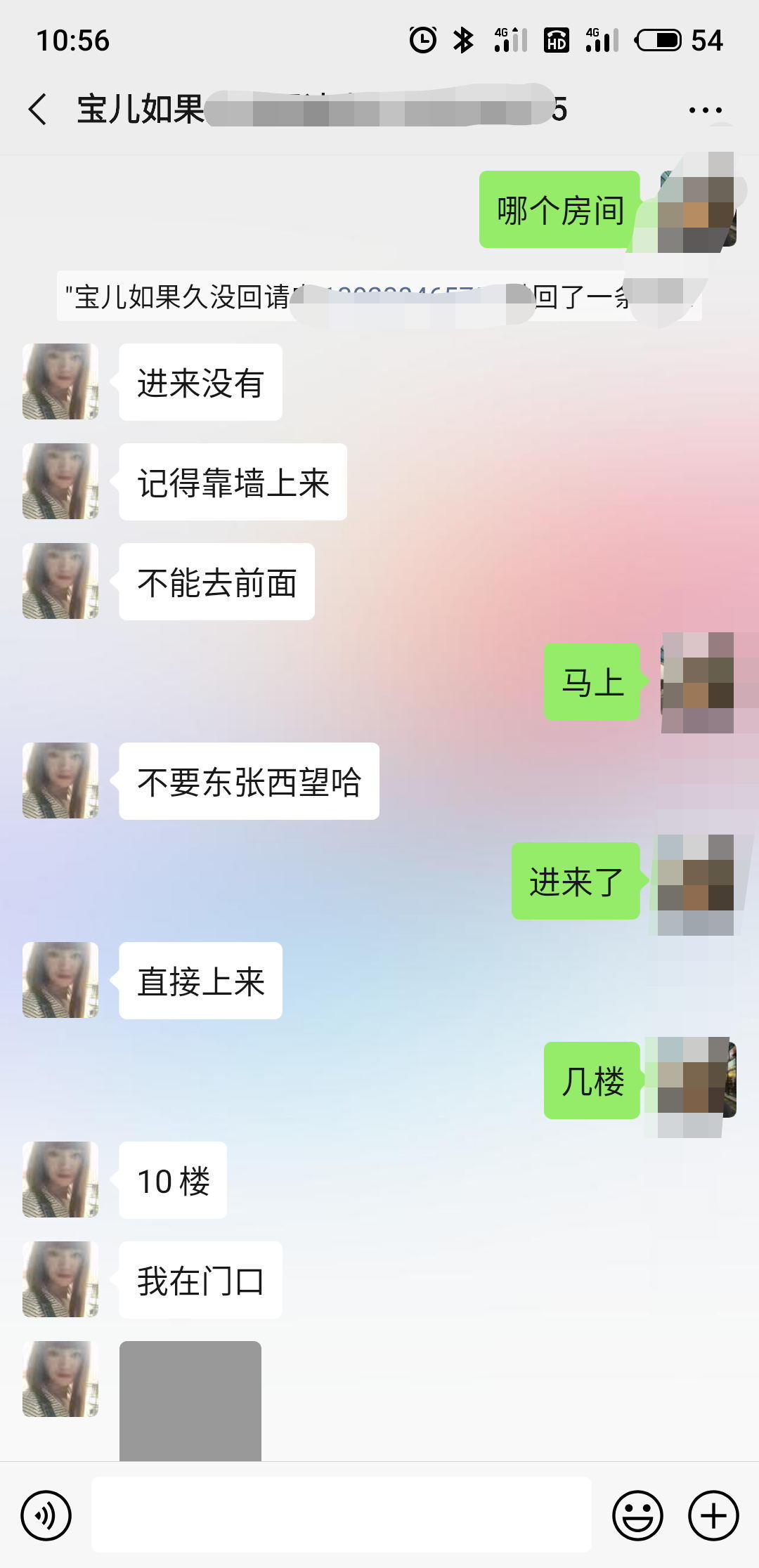The height and width of the screenshot is (1568, 759).
Task: Switch to voice message input
Action: 46,1515
